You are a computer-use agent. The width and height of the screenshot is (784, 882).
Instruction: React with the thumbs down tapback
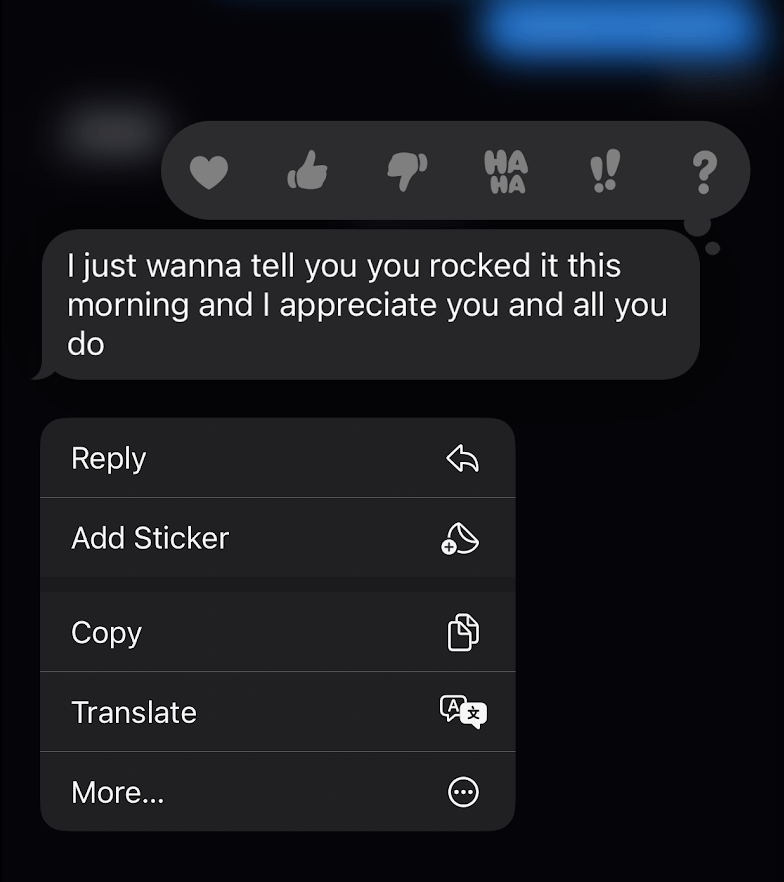click(407, 172)
